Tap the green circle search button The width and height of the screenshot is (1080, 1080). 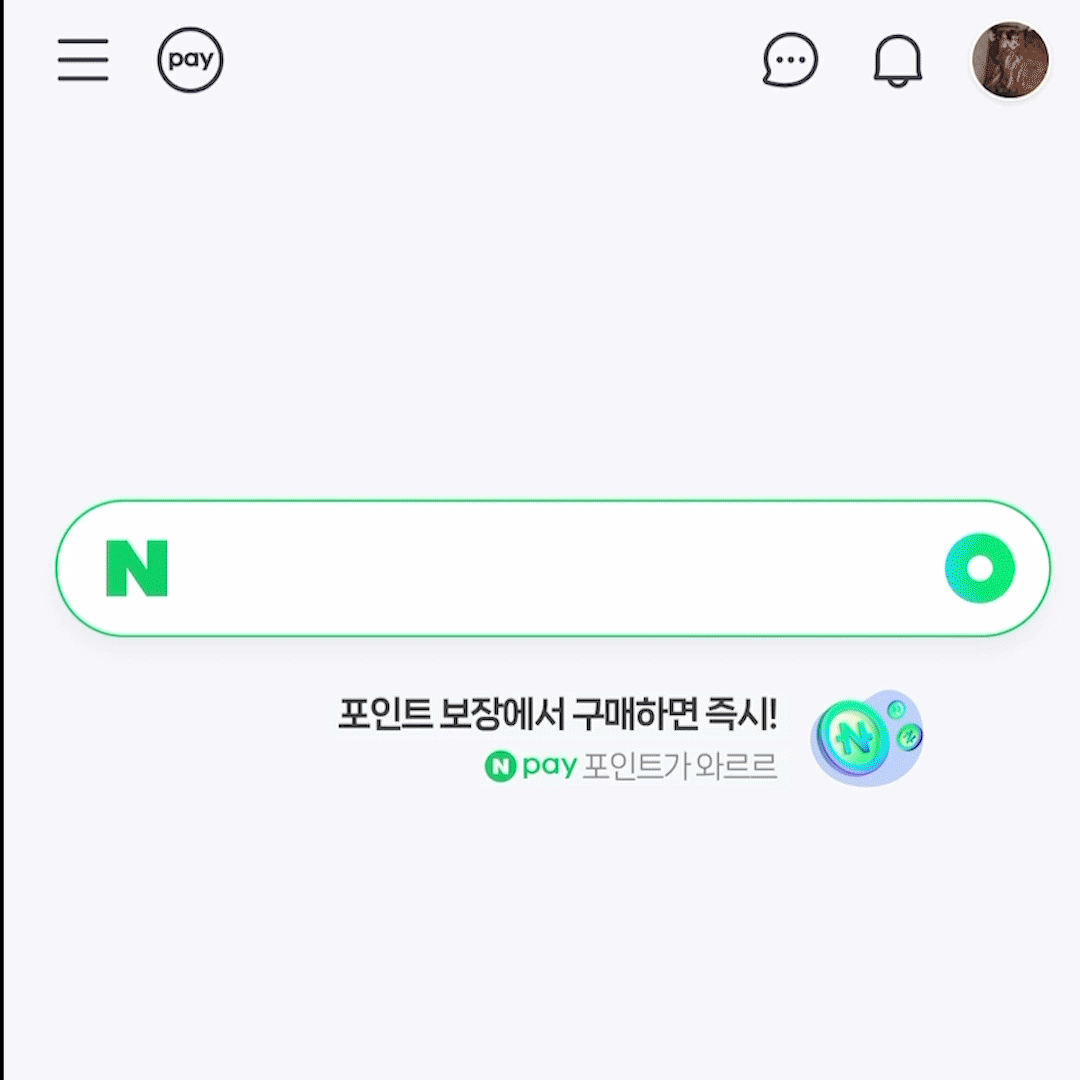click(x=980, y=568)
